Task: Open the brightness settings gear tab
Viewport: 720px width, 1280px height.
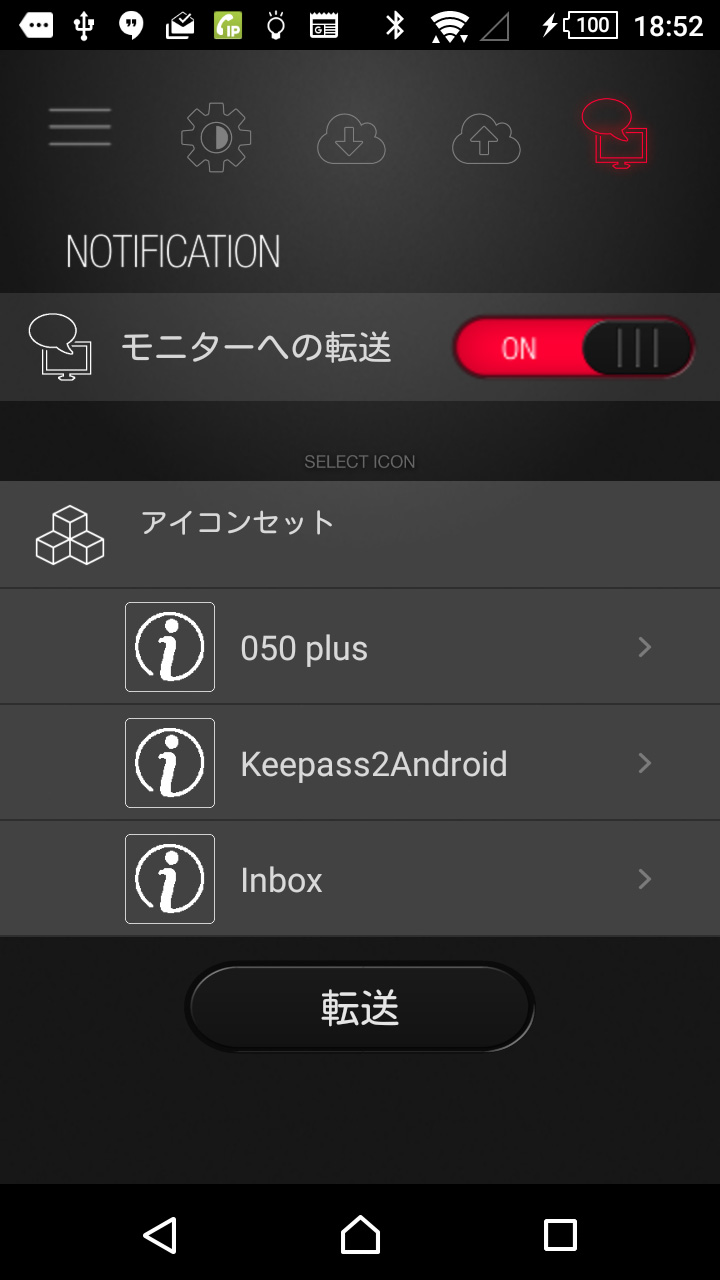Action: tap(216, 137)
